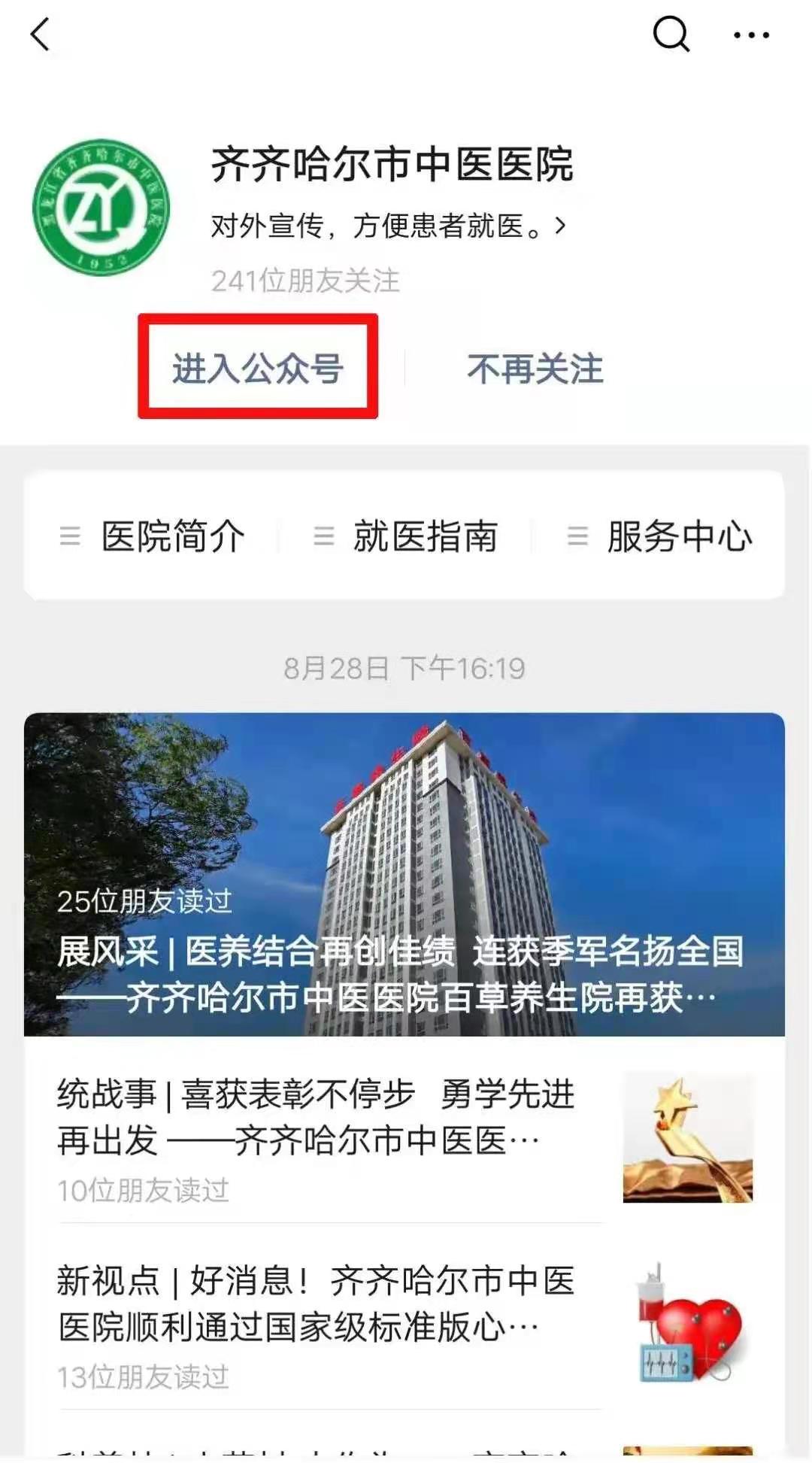Open the 就医指南 menu

click(406, 536)
